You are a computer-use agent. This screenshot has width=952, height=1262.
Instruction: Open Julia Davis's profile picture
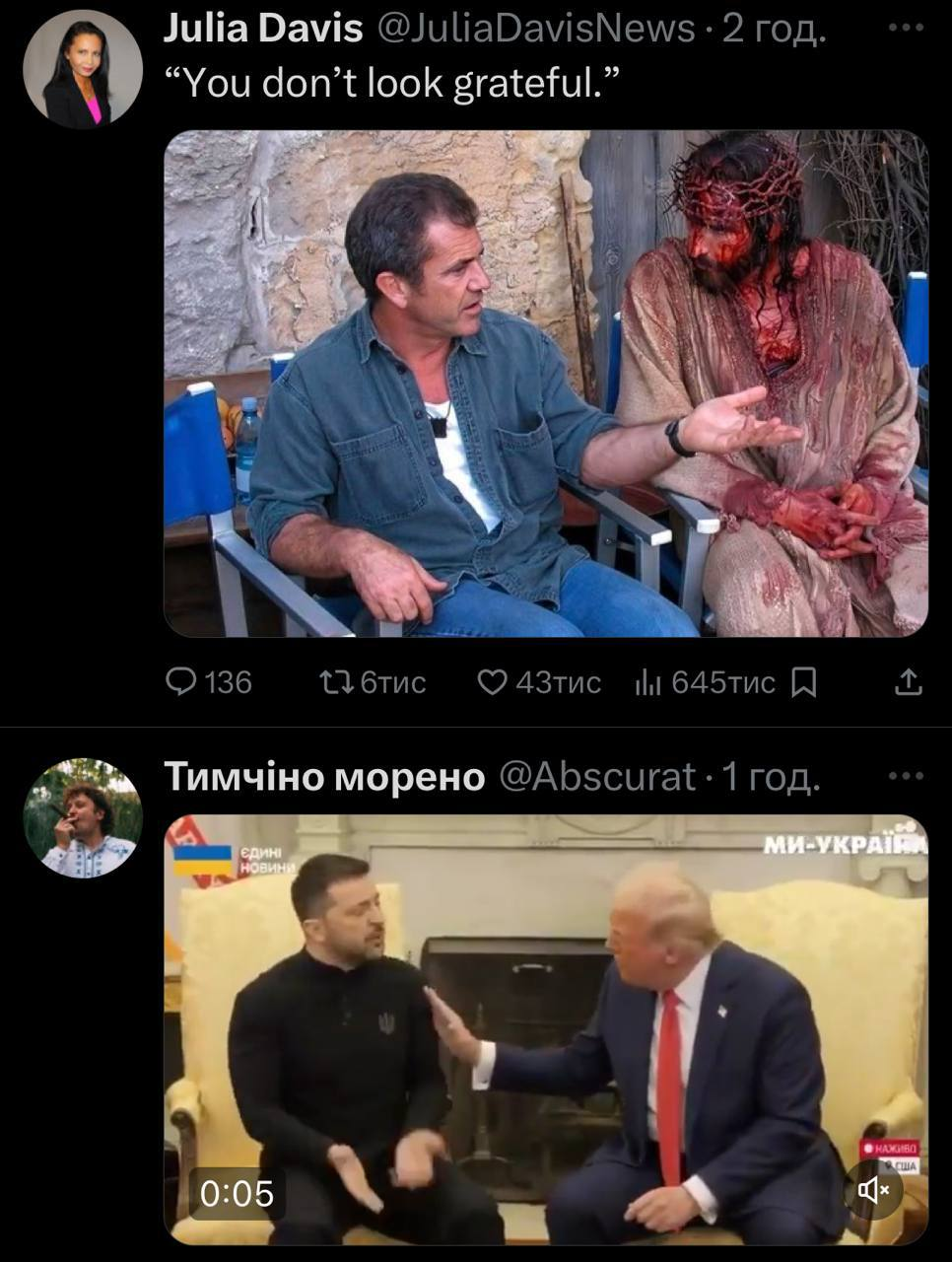(x=83, y=69)
